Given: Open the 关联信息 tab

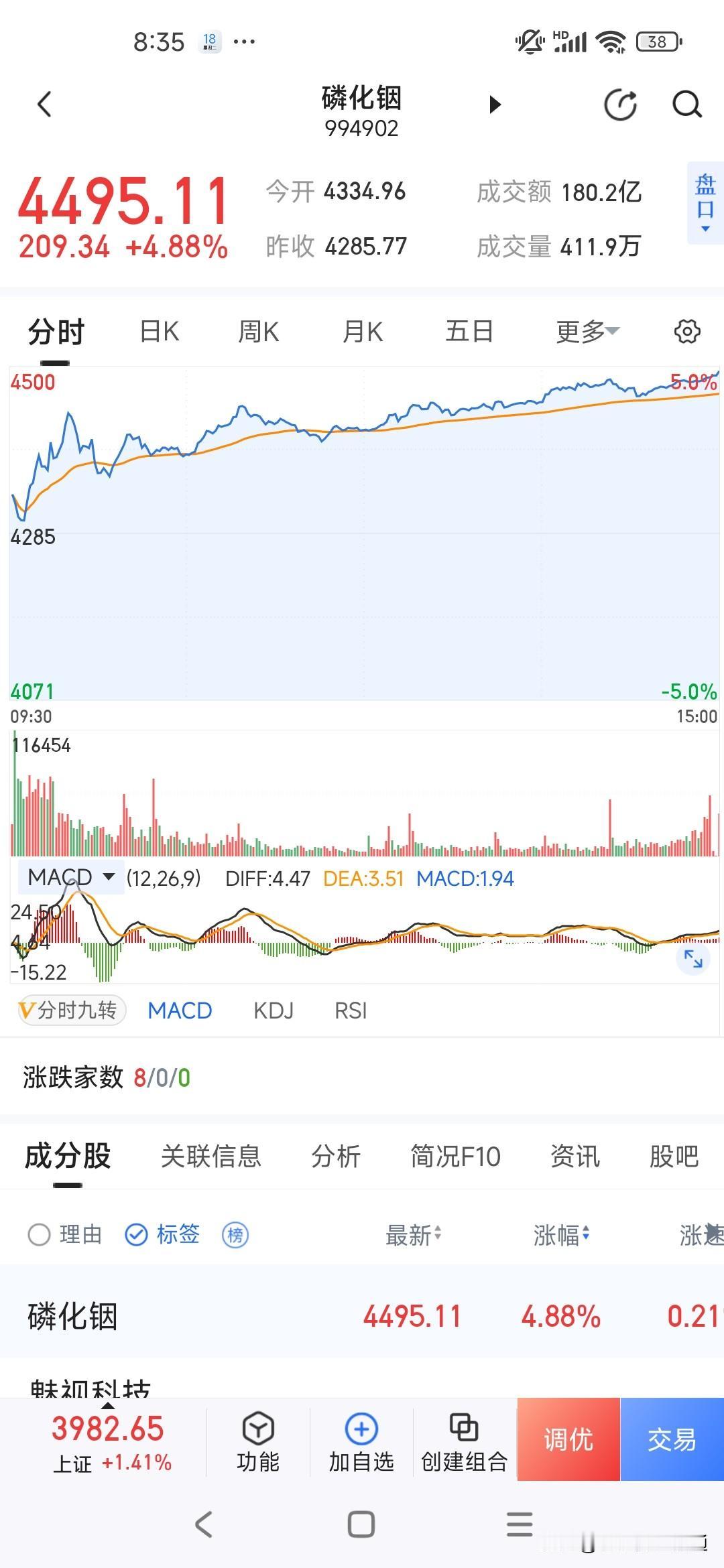Looking at the screenshot, I should coord(211,1157).
